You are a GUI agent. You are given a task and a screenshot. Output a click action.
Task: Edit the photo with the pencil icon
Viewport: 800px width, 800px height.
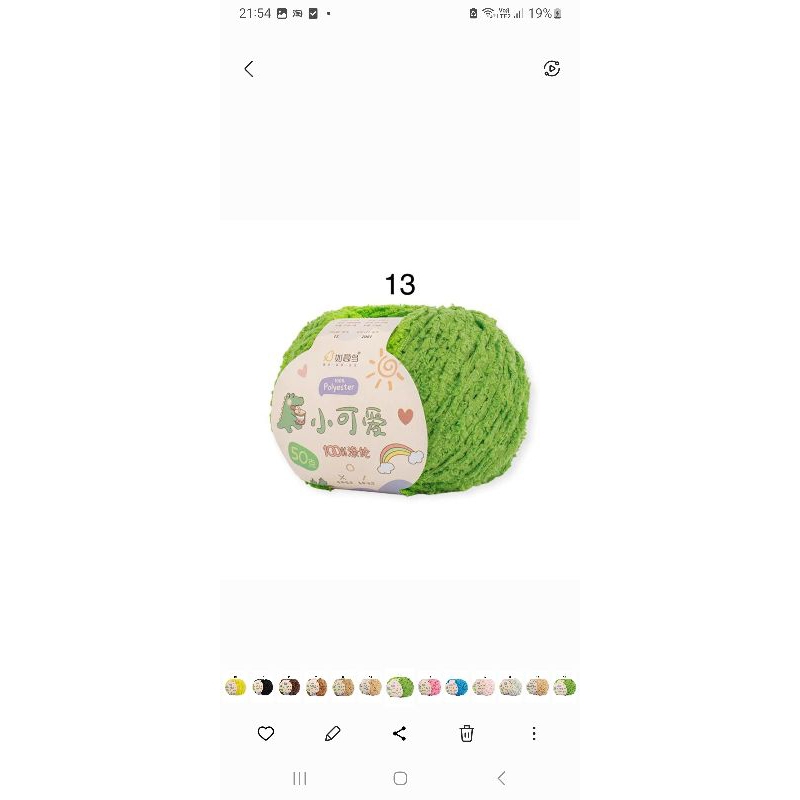coord(333,734)
